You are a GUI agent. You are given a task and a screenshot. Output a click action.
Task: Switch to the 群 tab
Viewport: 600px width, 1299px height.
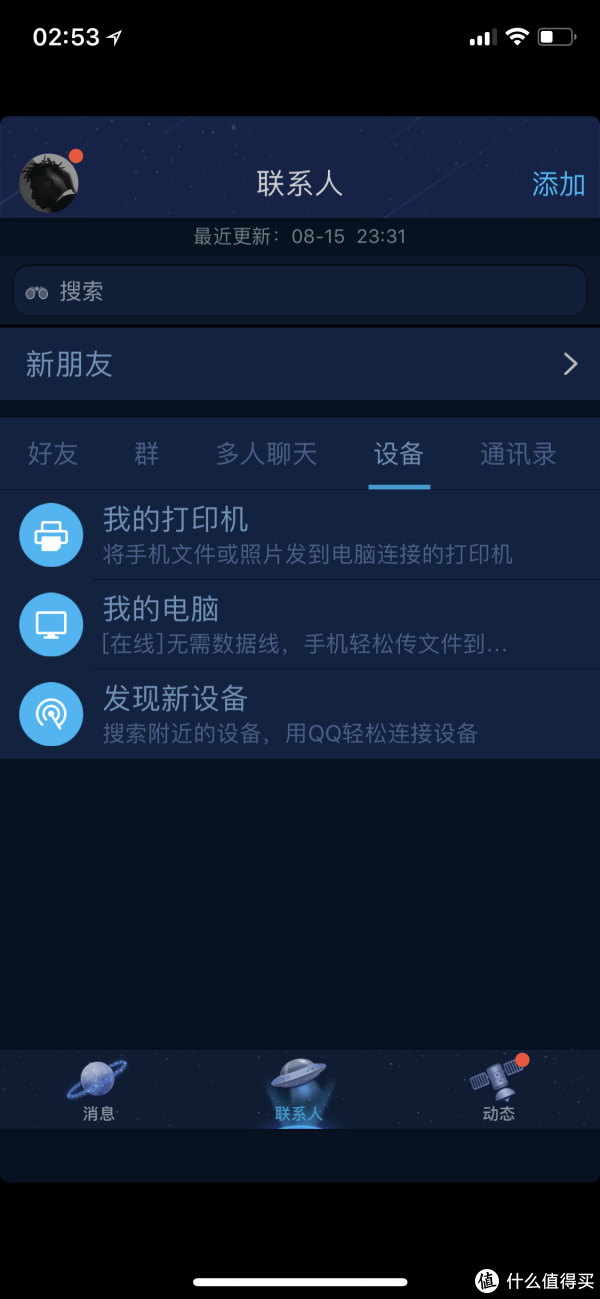pos(146,454)
